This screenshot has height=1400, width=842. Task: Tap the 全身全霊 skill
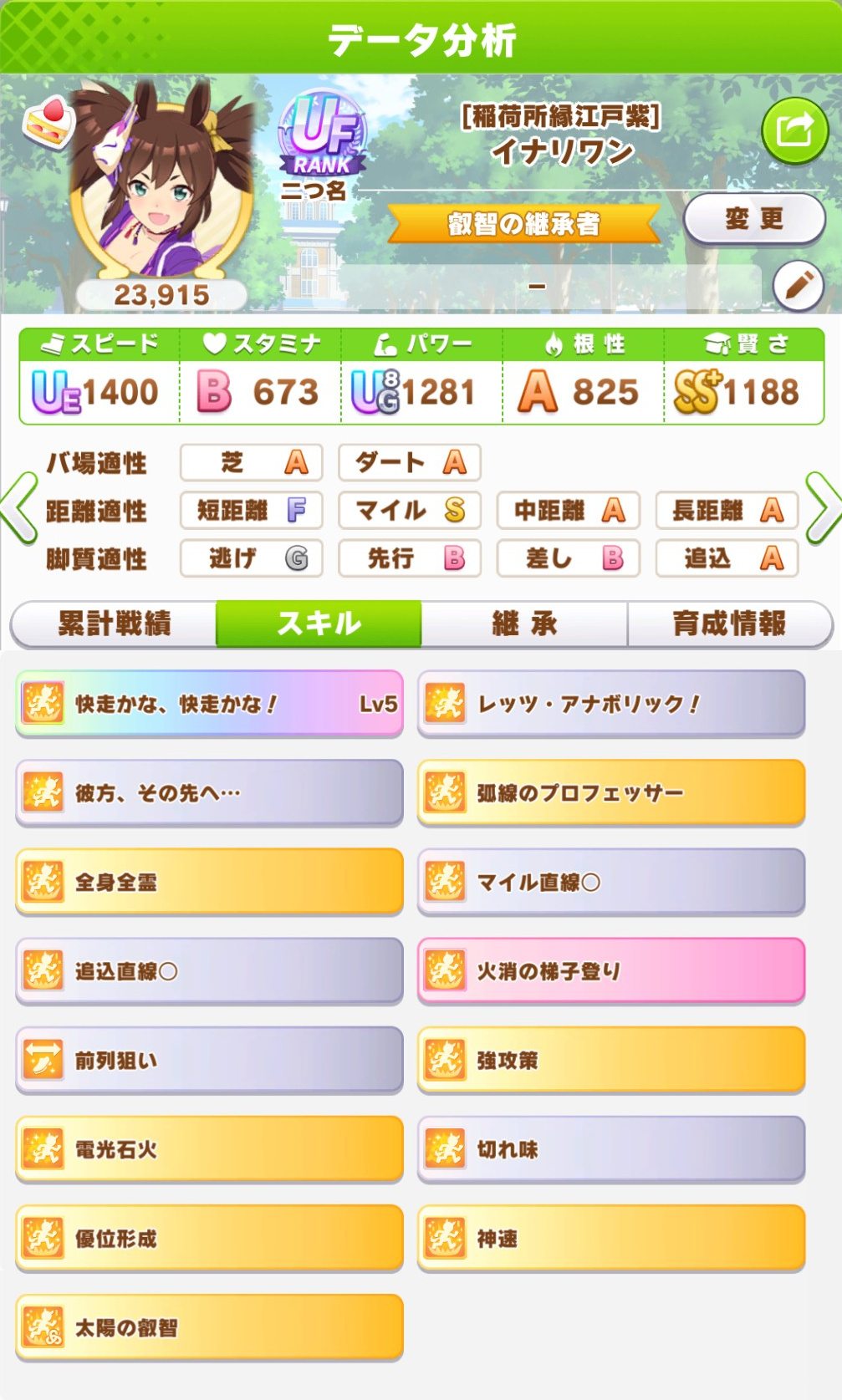point(209,882)
